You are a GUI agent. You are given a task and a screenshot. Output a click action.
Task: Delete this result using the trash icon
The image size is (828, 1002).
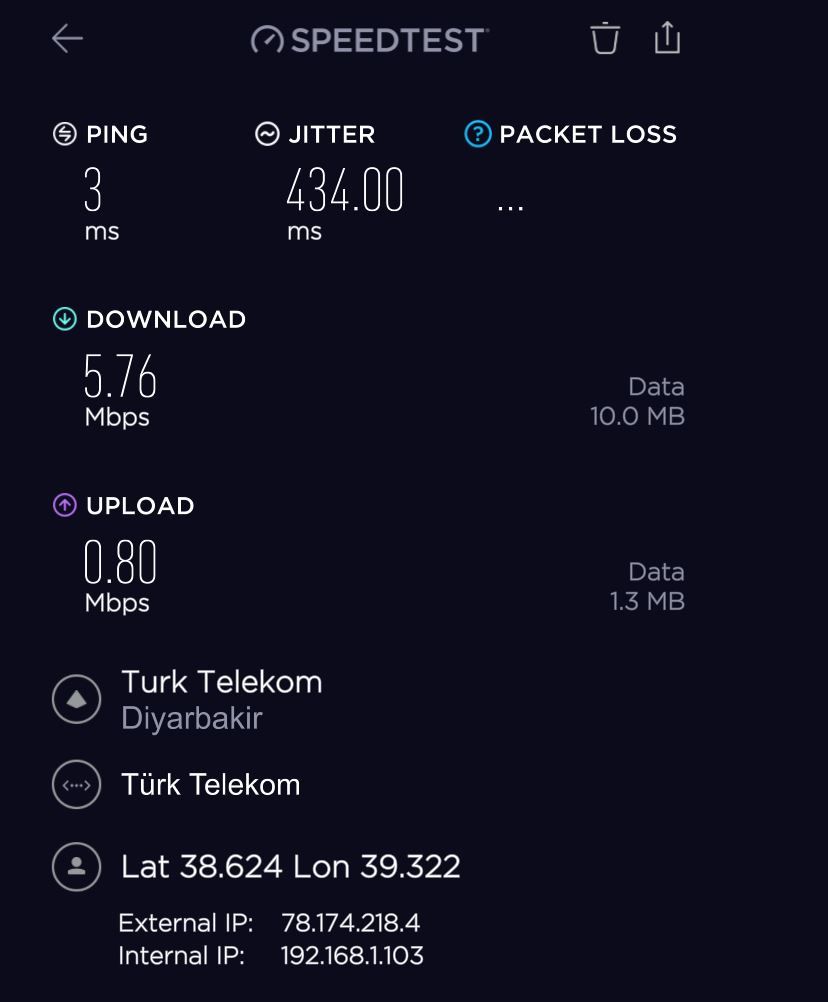tap(604, 38)
